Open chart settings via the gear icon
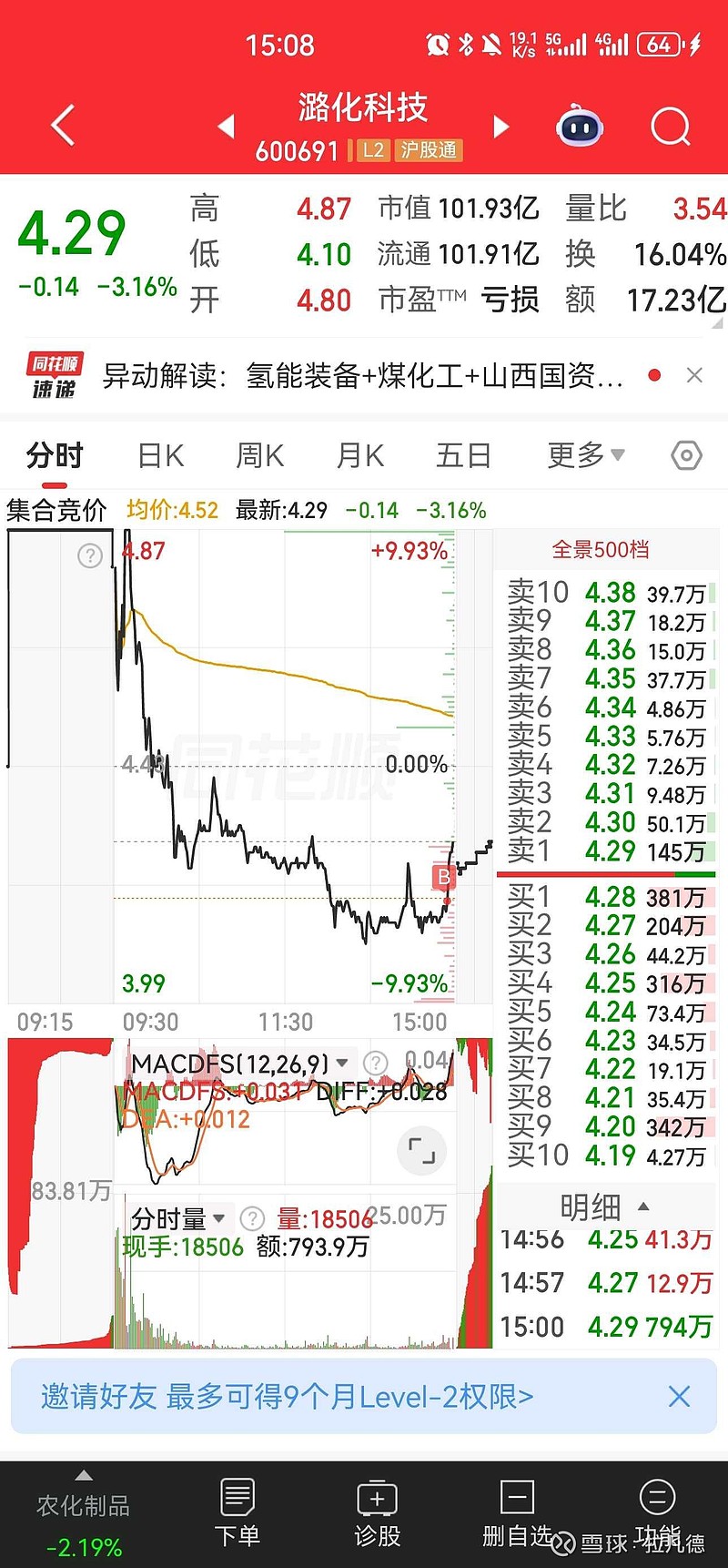 pos(685,454)
